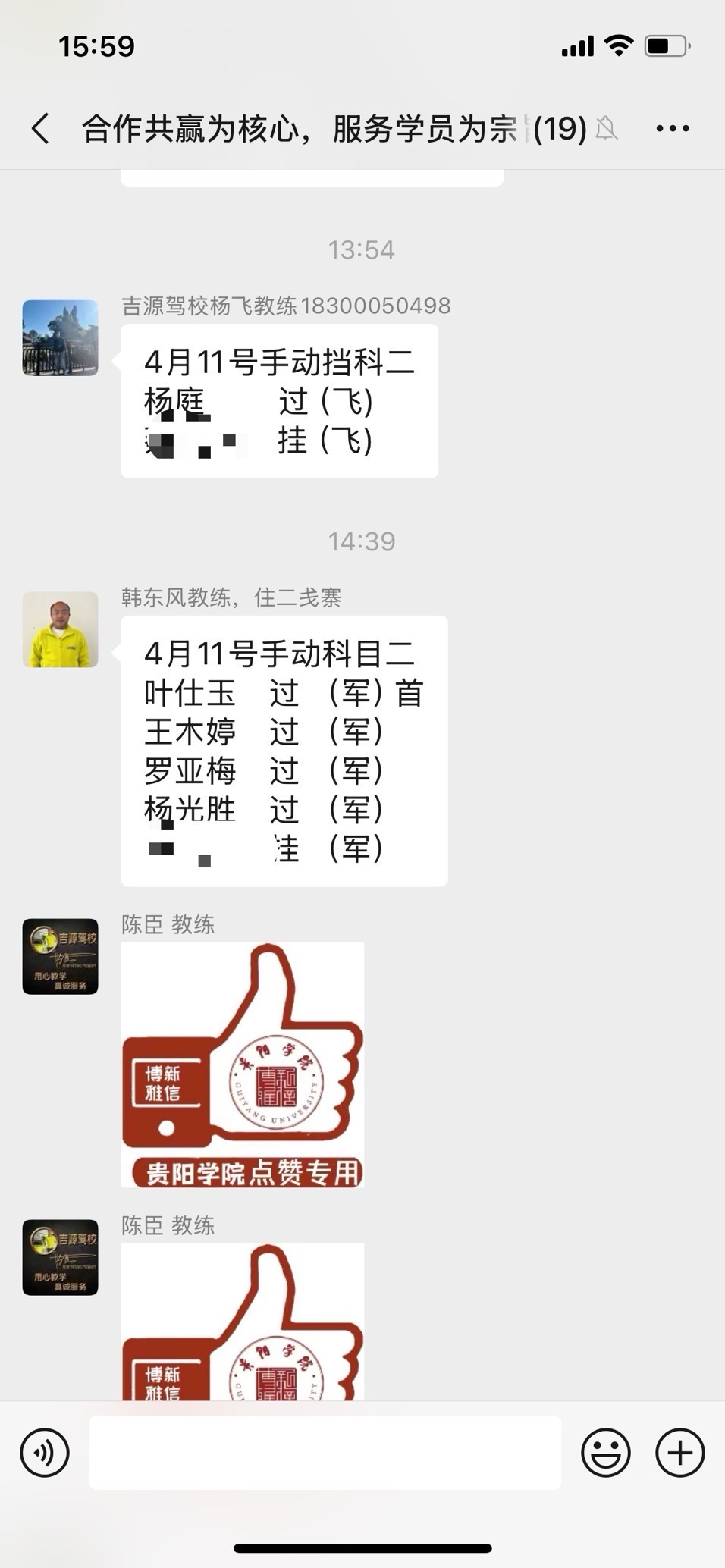Open the first 贵阳学院点赞专用 sticker
Image resolution: width=725 pixels, height=1568 pixels.
tap(243, 1065)
